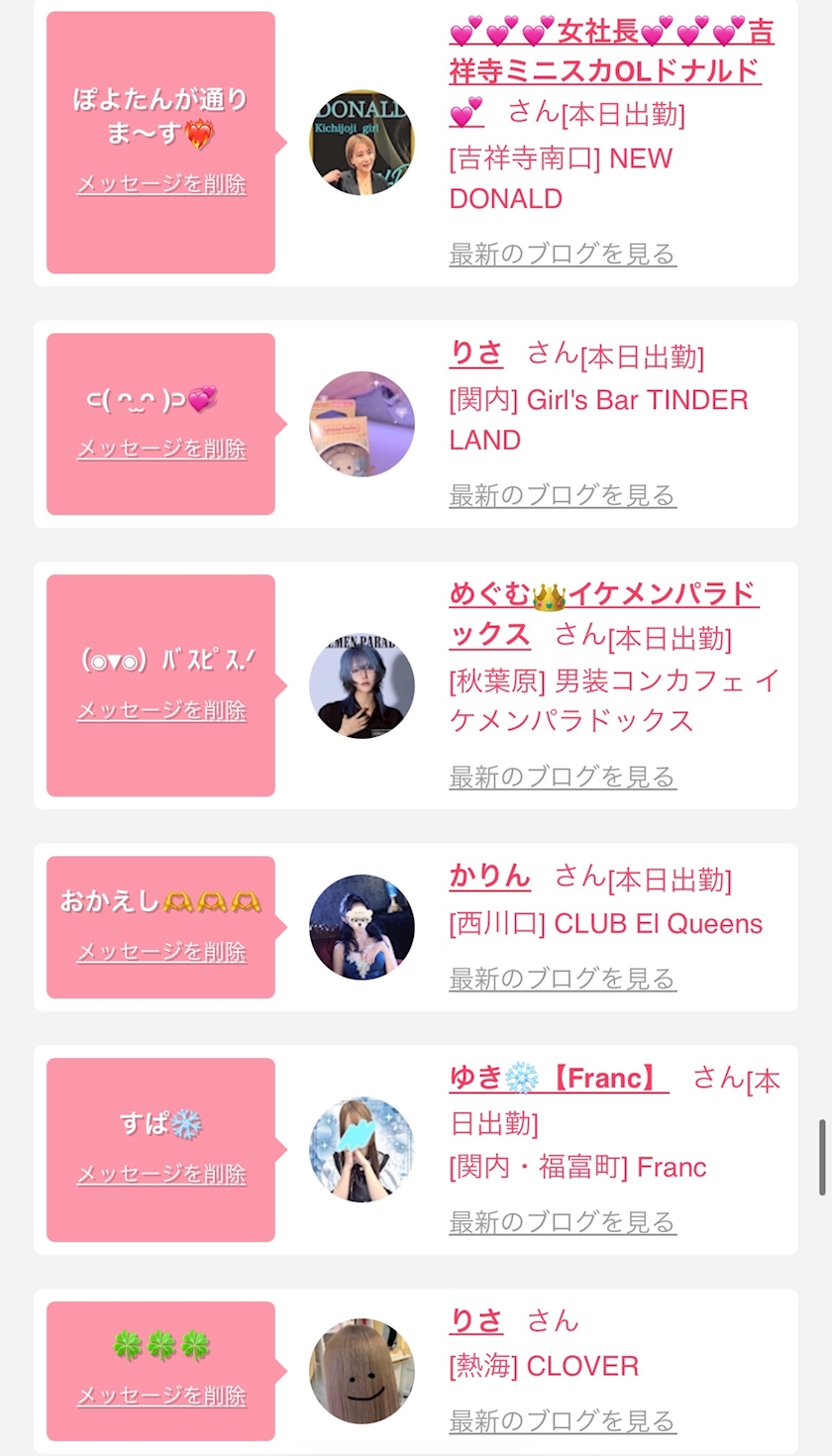Delete the four-leaf clover message
The width and height of the screenshot is (832, 1456).
[161, 1397]
